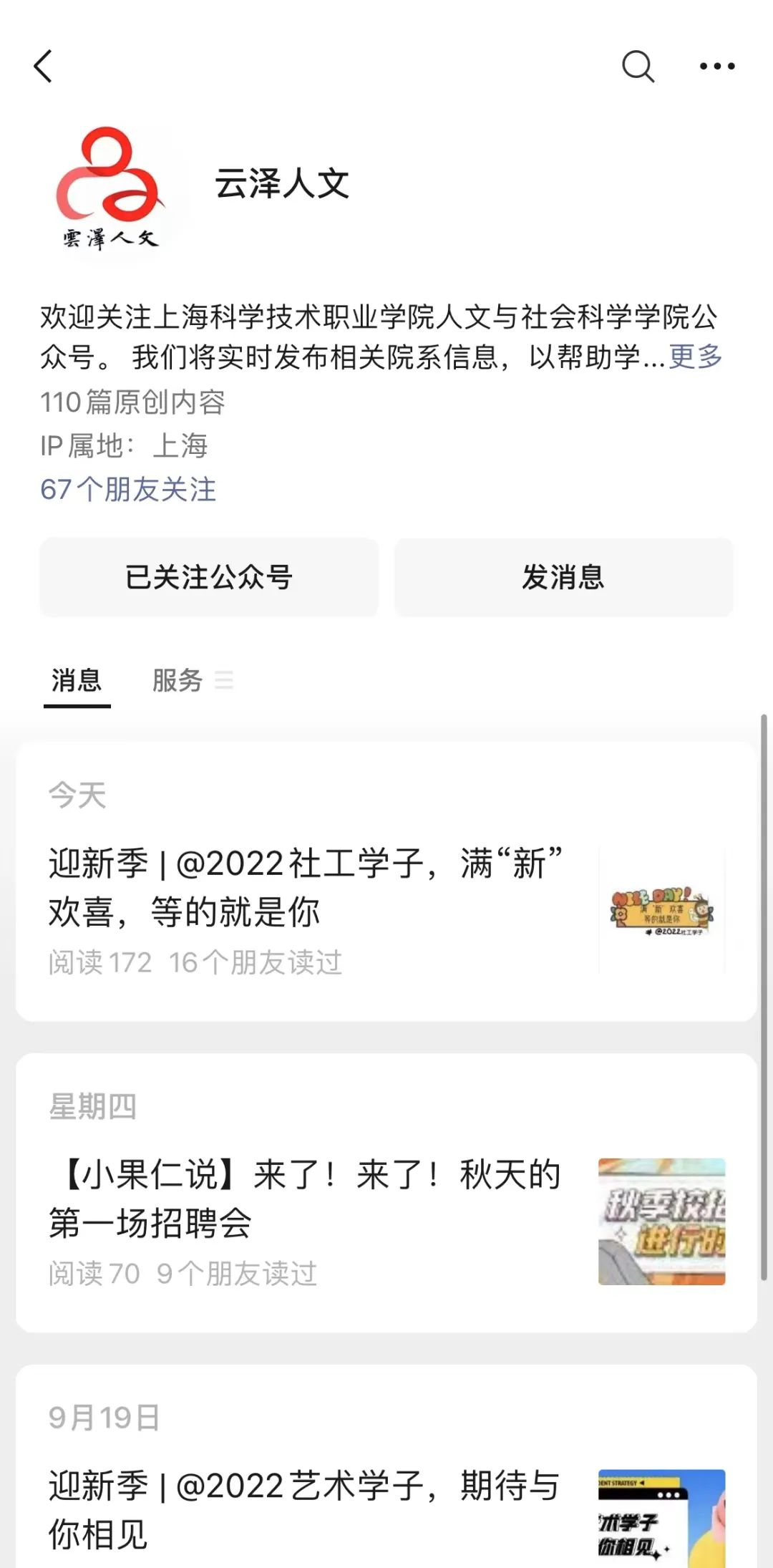
Task: Tap 发消息 to message the account
Action: [x=563, y=577]
